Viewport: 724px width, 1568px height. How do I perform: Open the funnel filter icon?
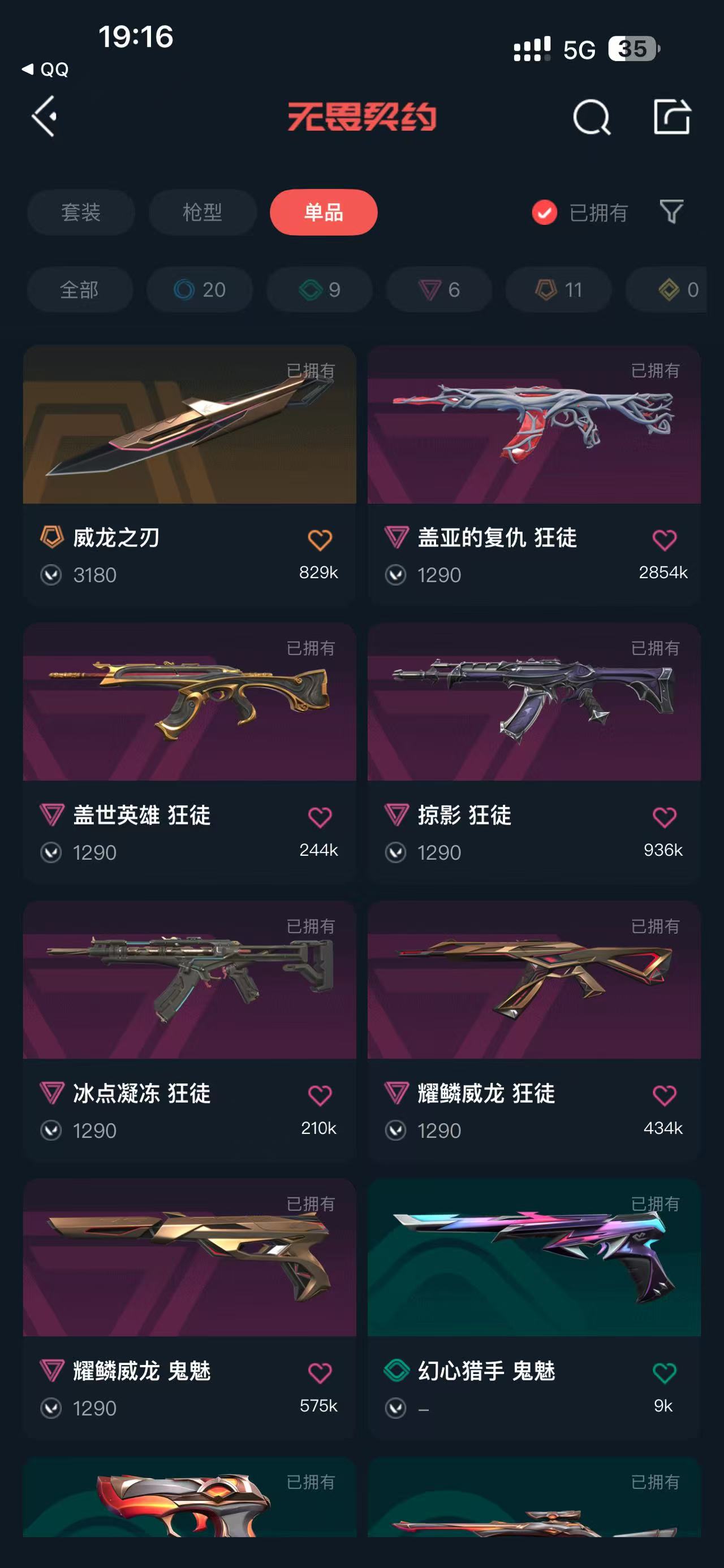pos(671,212)
